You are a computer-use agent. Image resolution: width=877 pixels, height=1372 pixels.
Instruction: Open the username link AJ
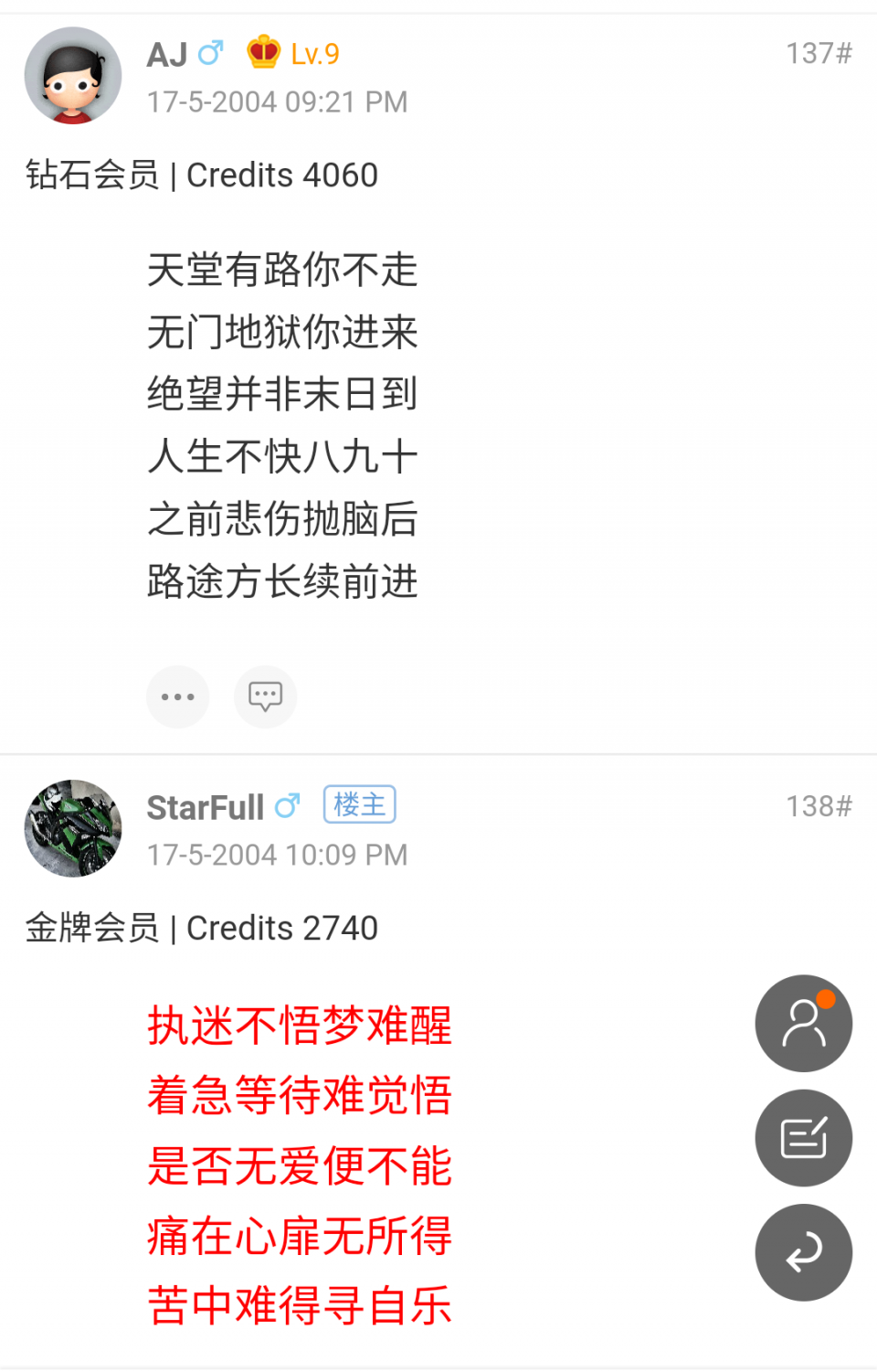(167, 55)
